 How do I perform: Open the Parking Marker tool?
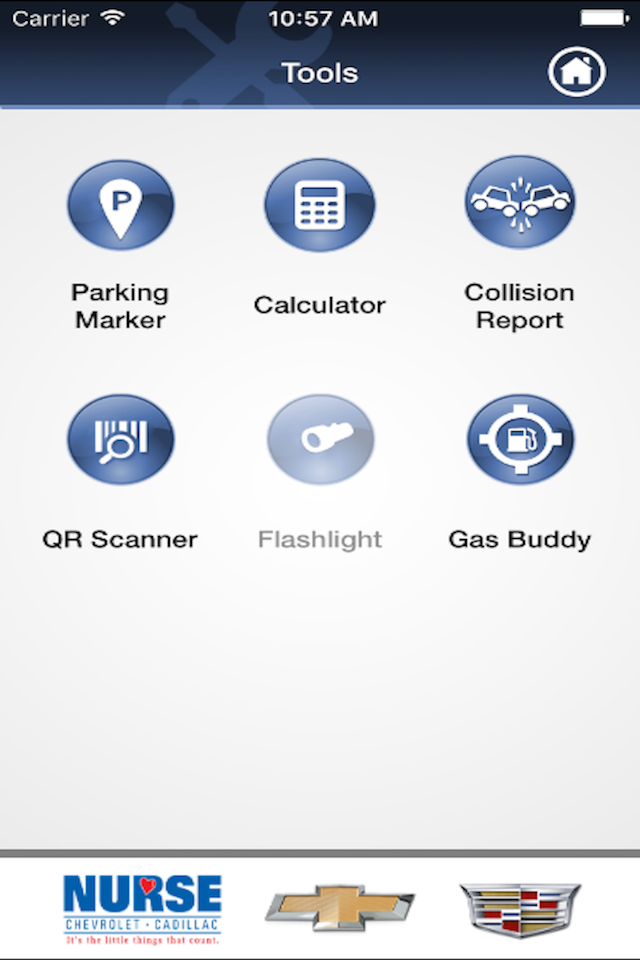click(x=120, y=205)
